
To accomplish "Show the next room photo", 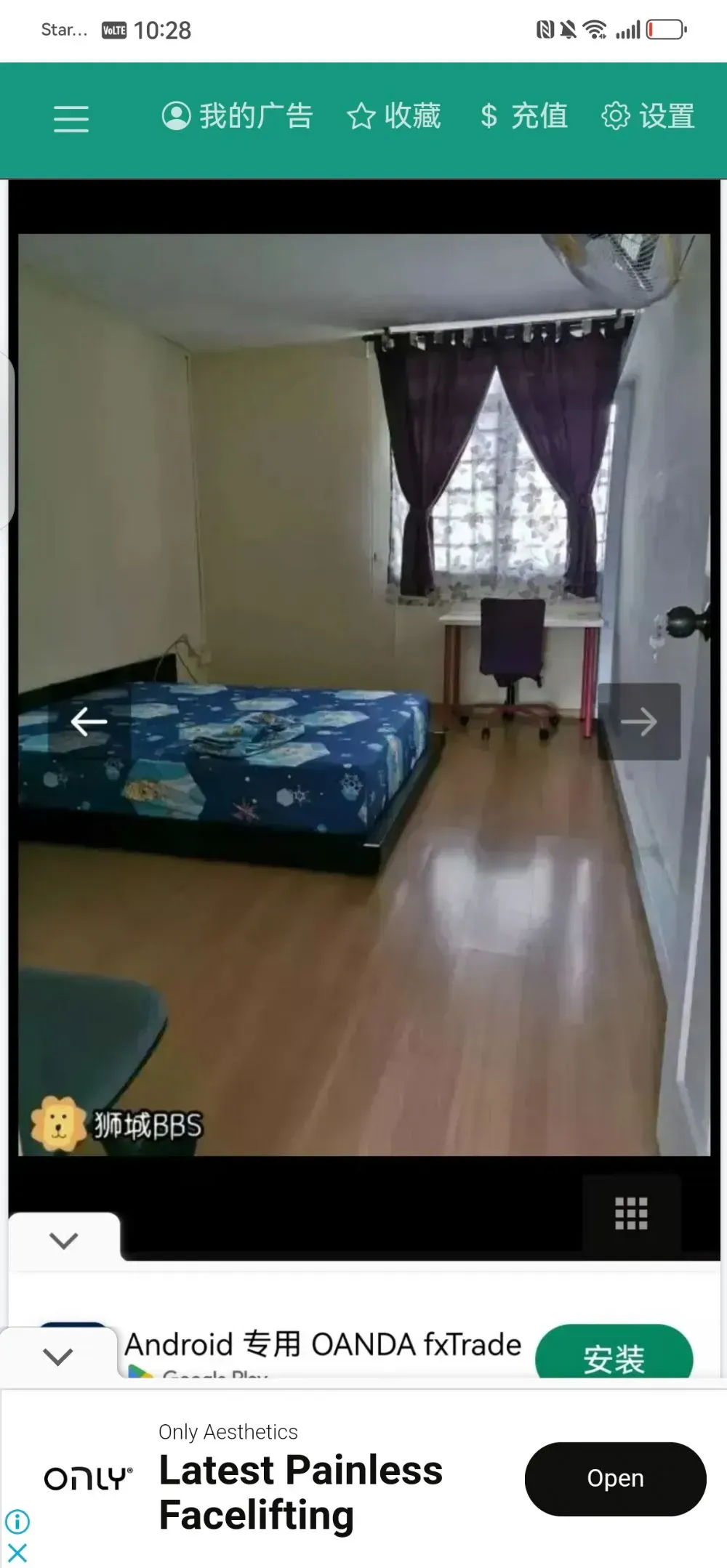I will [639, 722].
